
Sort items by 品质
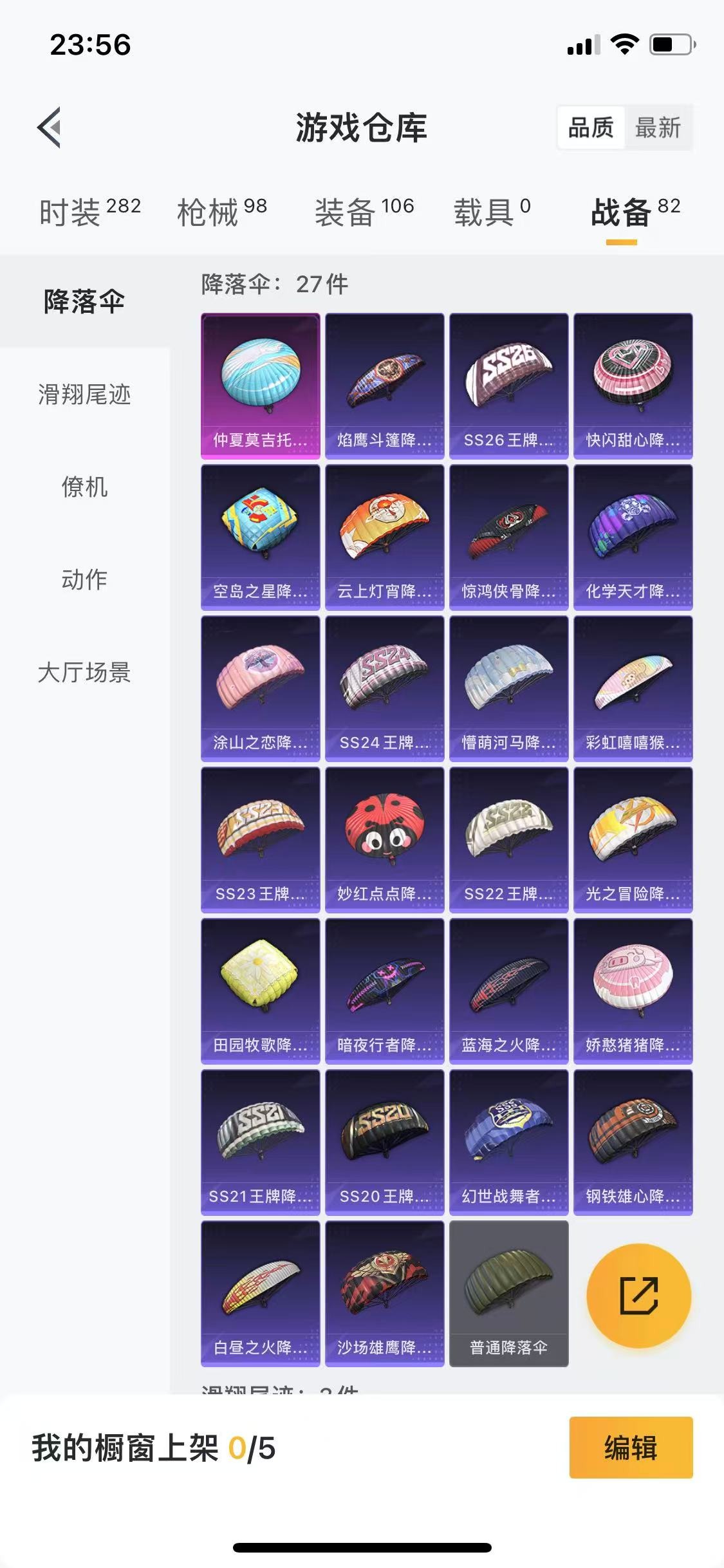tap(591, 127)
